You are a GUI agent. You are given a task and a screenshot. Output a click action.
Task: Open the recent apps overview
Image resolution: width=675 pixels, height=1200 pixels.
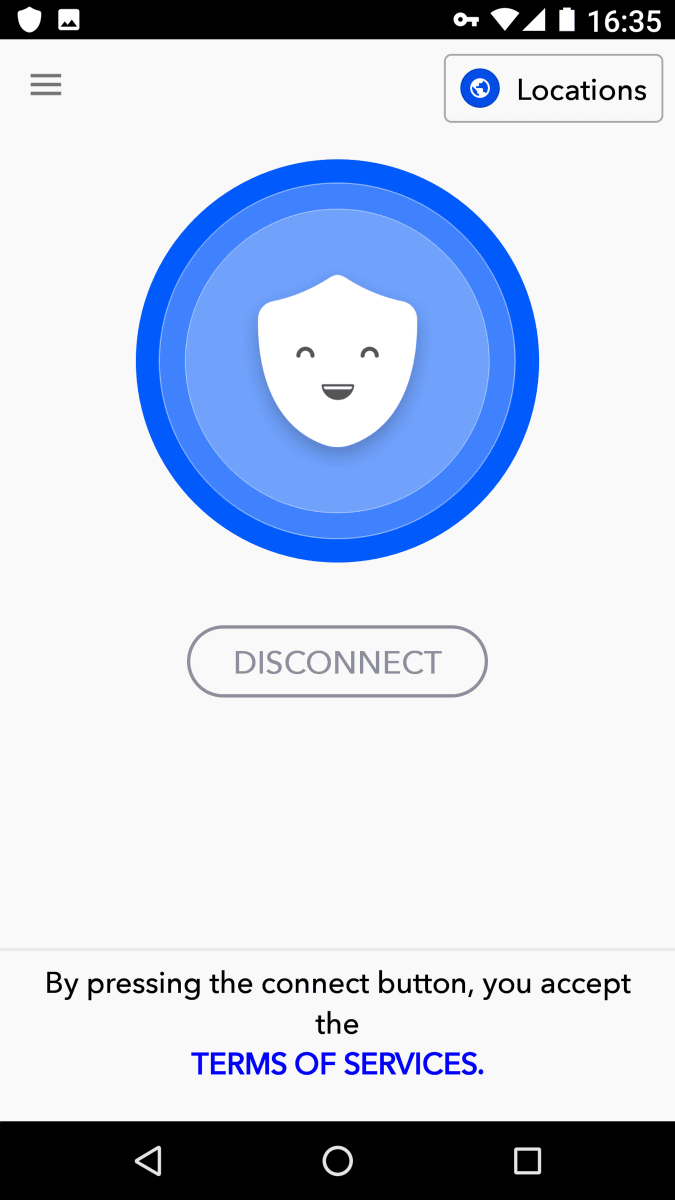coord(527,1160)
